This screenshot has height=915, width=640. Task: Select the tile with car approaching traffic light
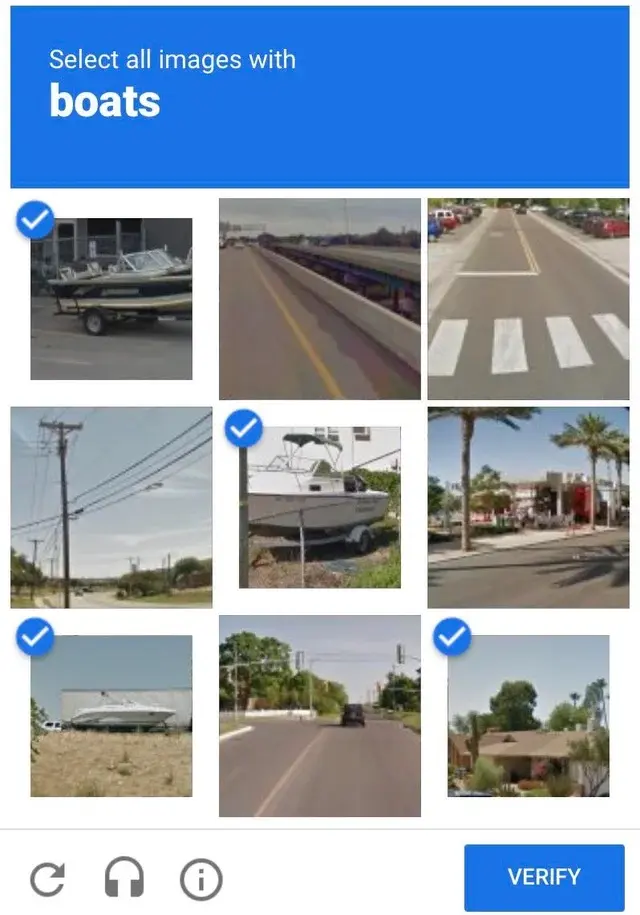point(319,715)
